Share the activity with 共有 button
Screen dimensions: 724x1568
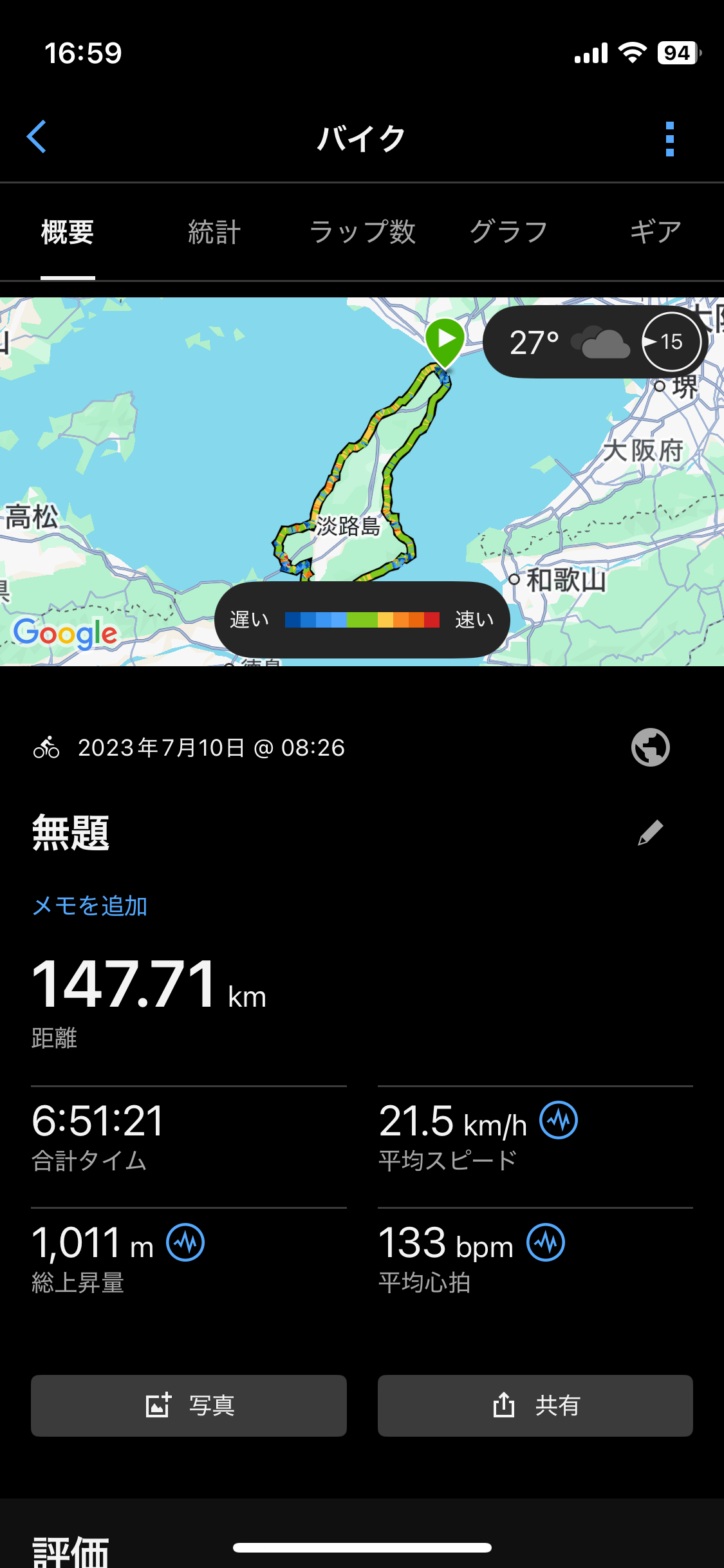(535, 1405)
